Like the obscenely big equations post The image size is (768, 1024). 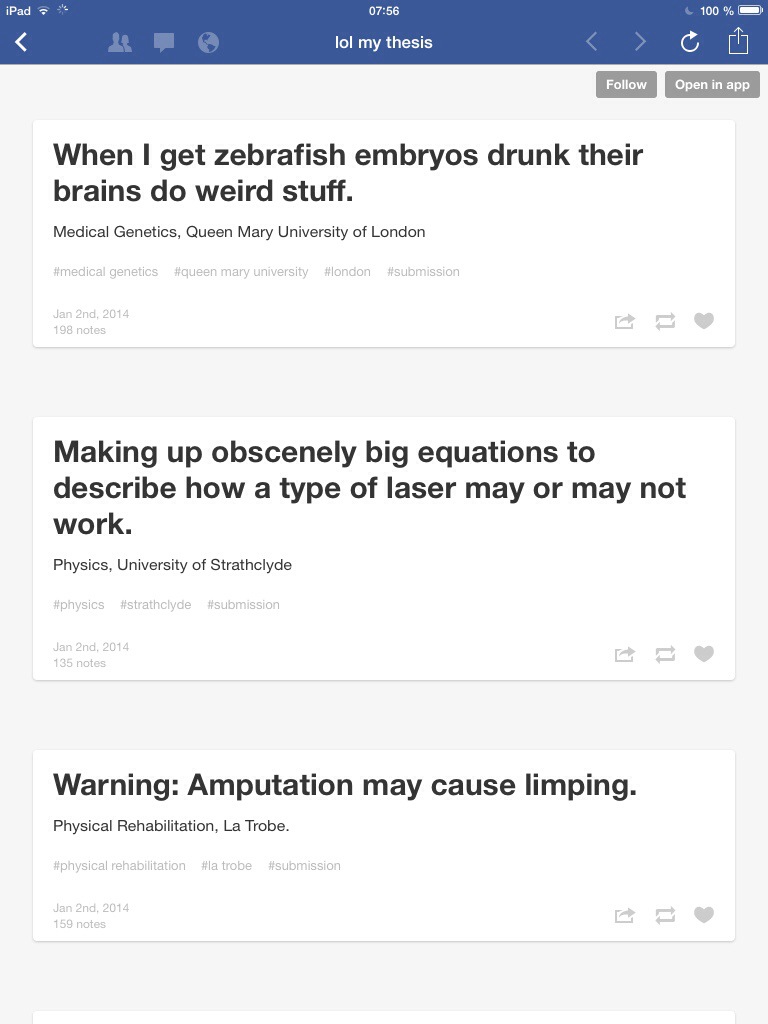pyautogui.click(x=704, y=654)
